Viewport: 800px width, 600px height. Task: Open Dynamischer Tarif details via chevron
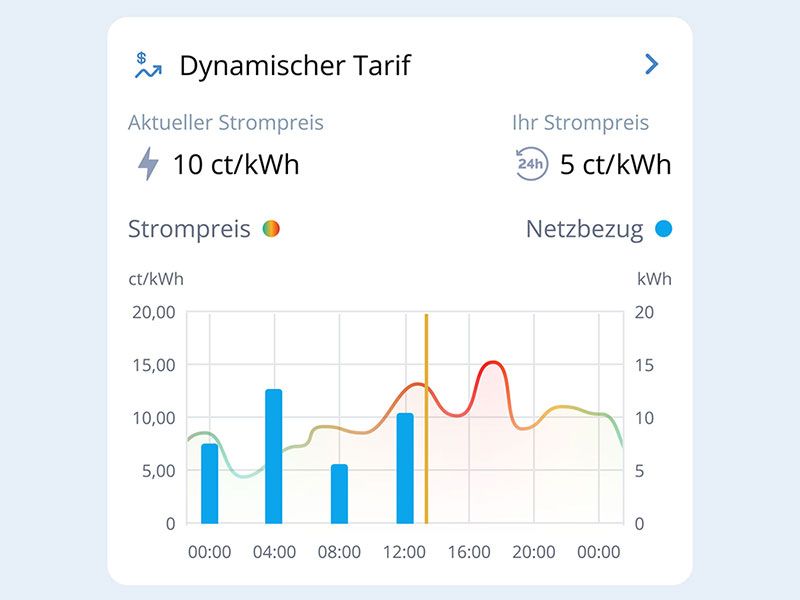point(652,65)
